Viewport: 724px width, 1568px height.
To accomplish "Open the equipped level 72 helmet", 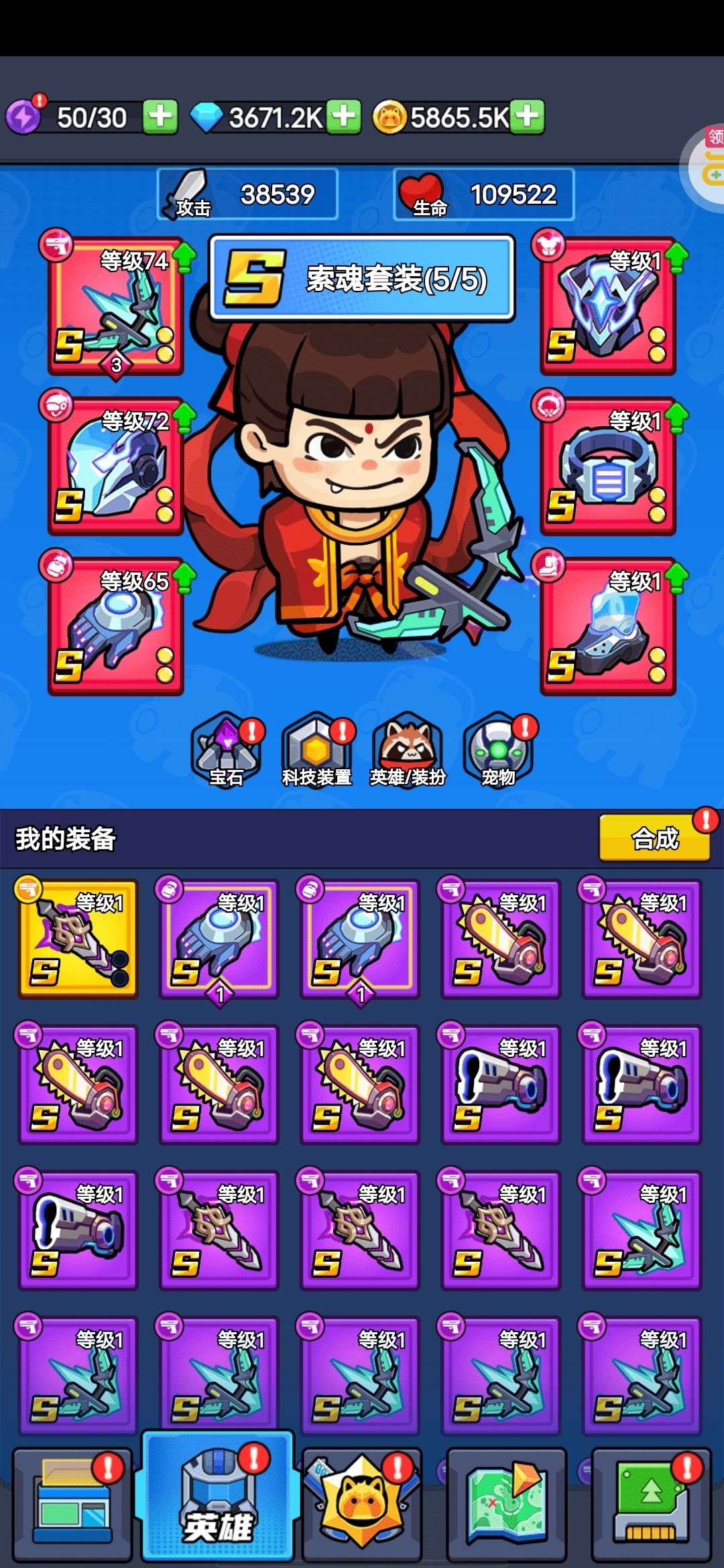I will coord(116,467).
